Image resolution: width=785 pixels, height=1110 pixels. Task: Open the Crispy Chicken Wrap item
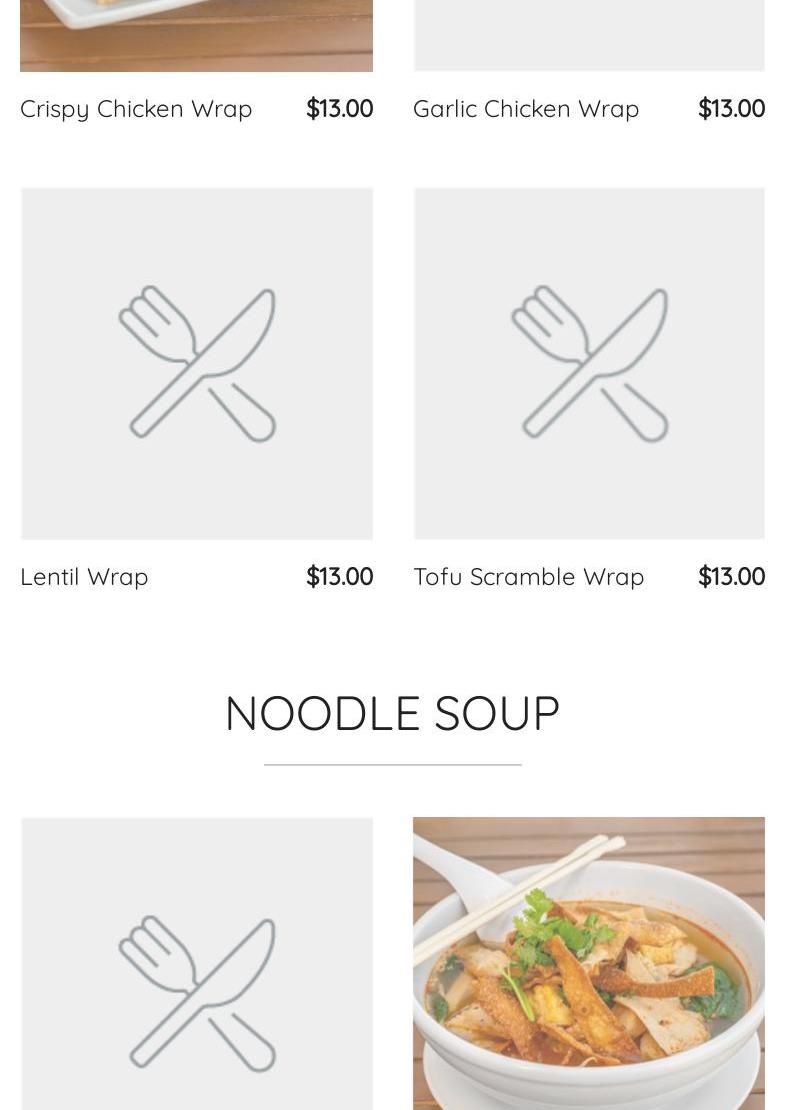coord(136,109)
